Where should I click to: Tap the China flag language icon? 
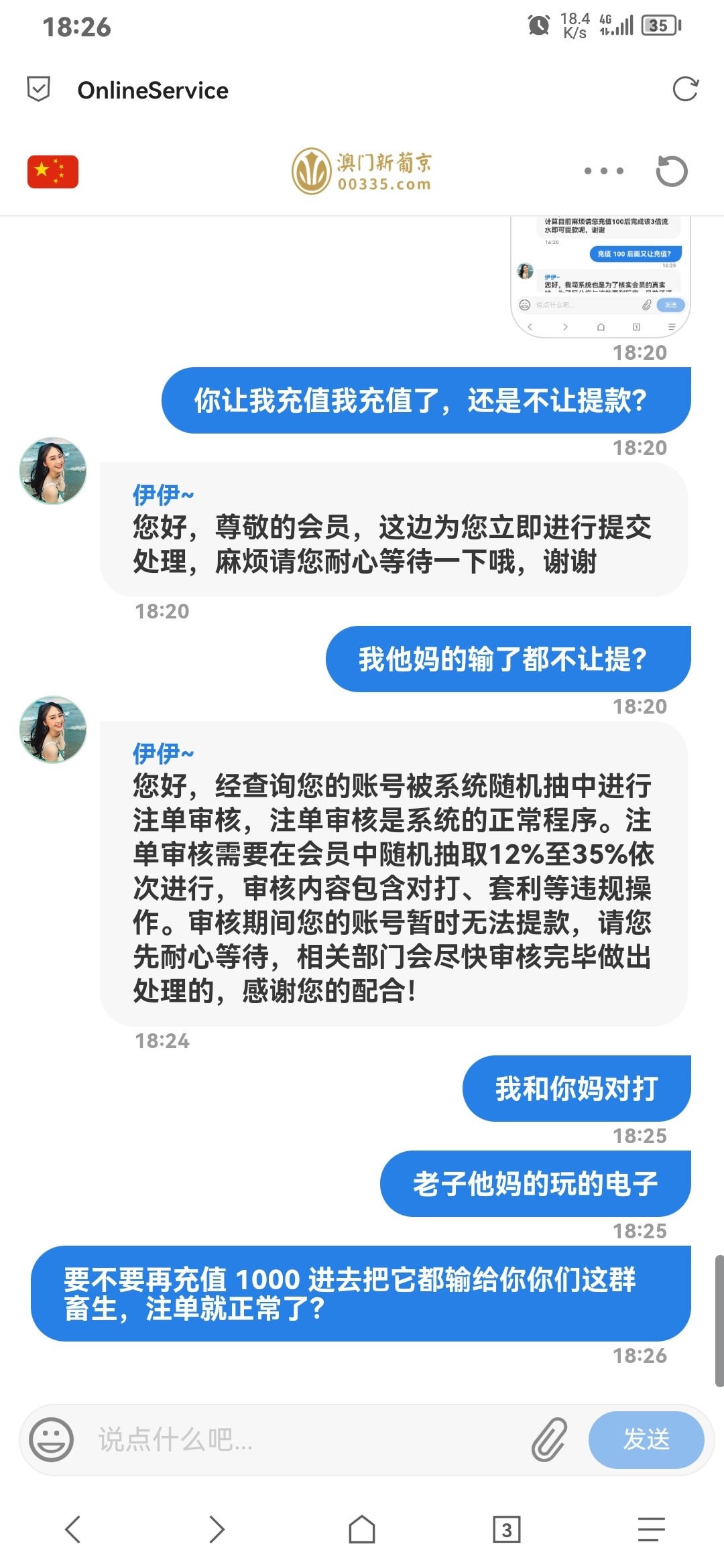[x=52, y=171]
